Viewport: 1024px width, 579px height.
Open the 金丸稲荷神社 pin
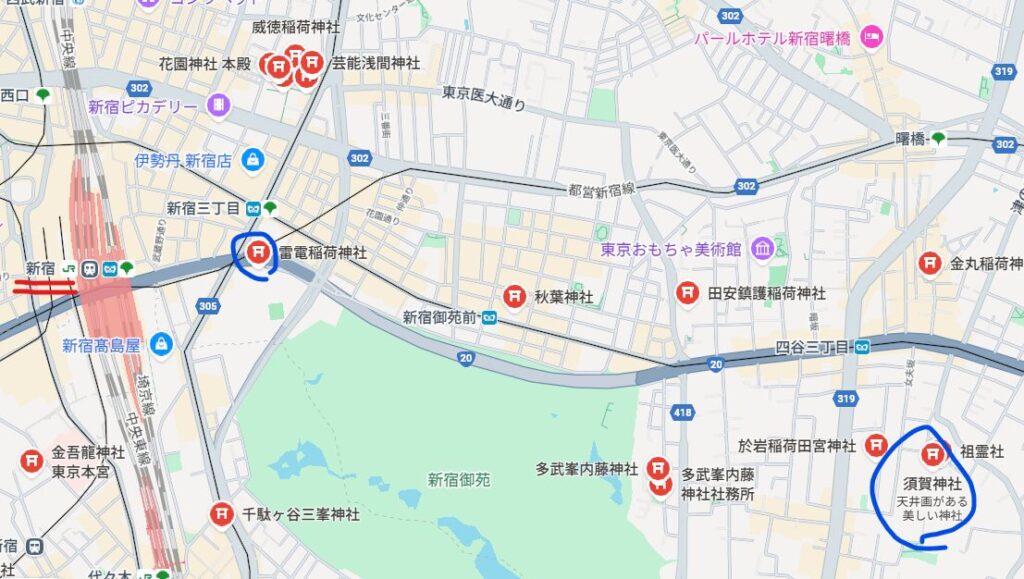929,263
